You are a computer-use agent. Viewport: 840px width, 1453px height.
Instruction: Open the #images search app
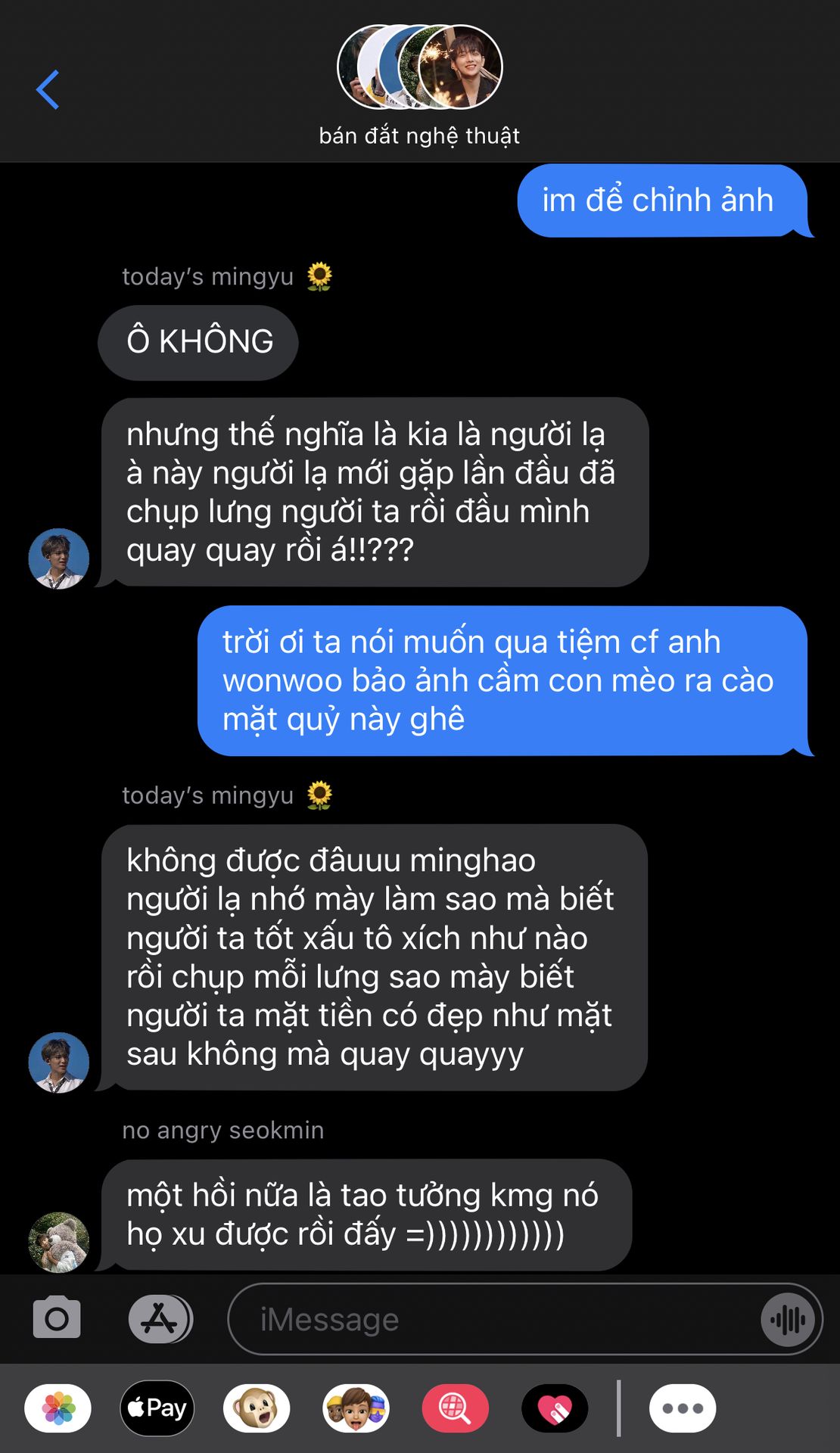coord(455,1408)
